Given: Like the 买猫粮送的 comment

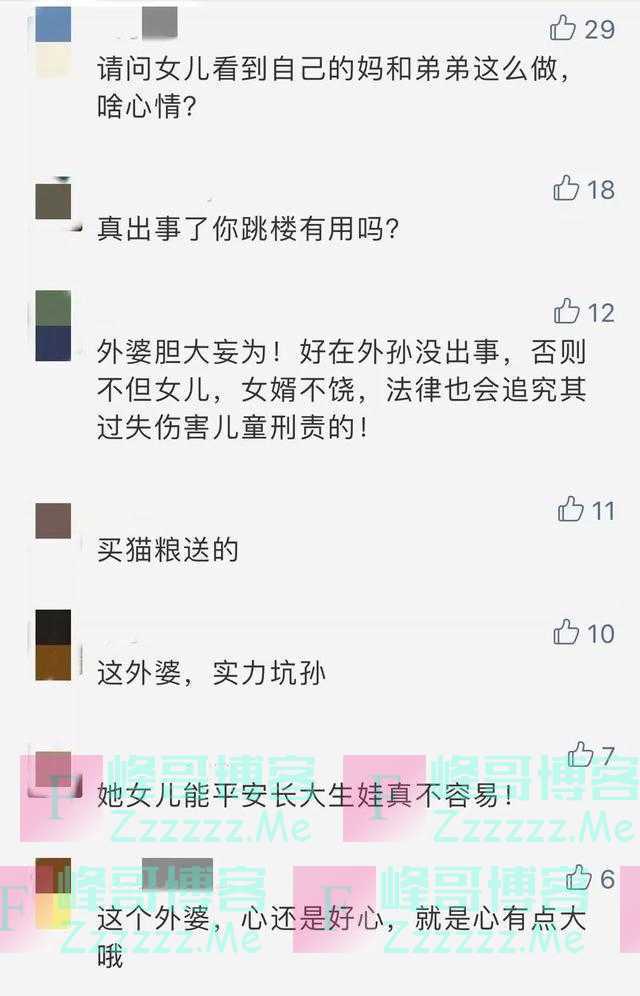Looking at the screenshot, I should tap(571, 510).
